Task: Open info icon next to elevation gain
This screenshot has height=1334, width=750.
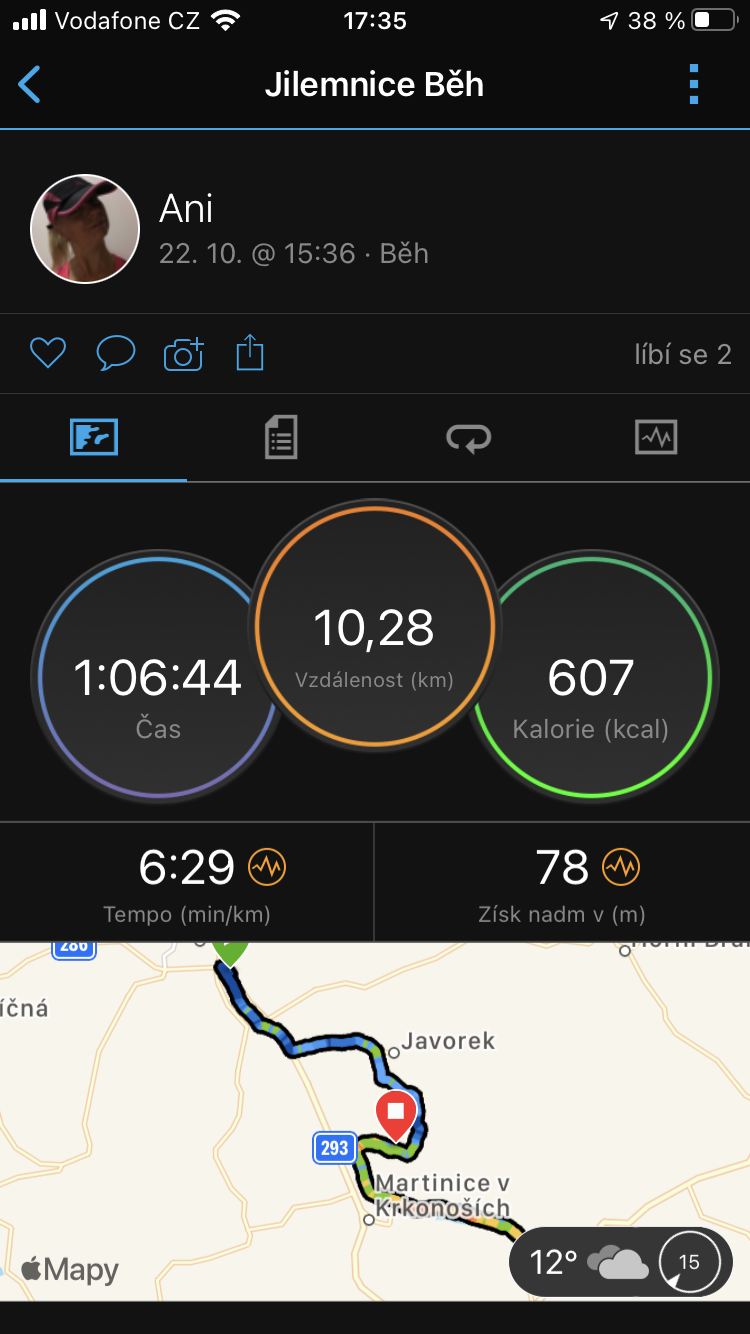Action: pyautogui.click(x=620, y=867)
